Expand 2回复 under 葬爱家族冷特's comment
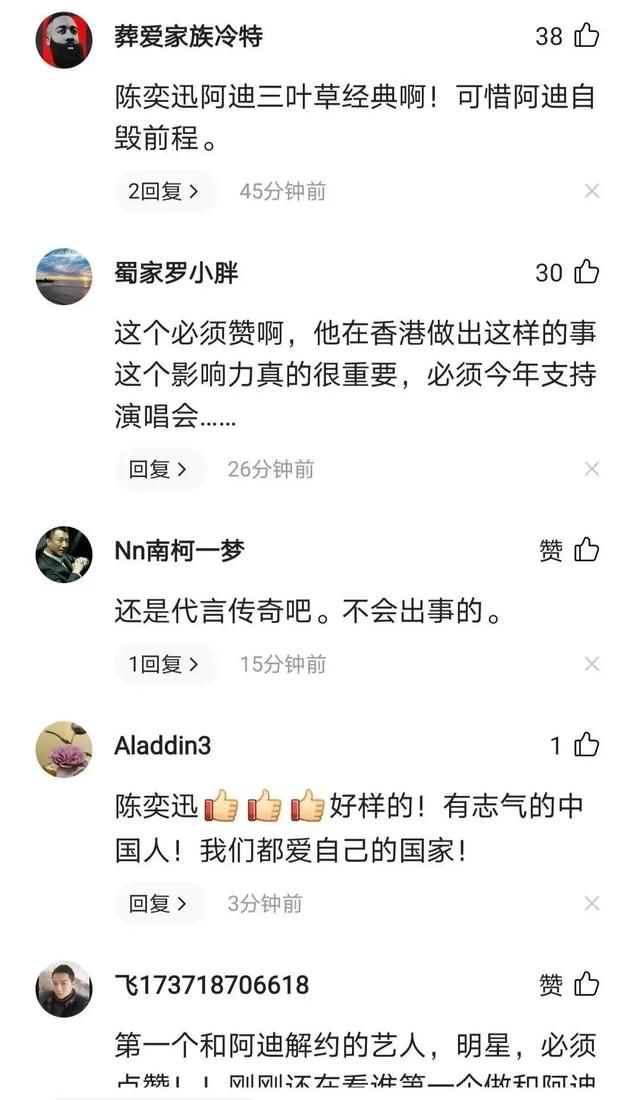Viewport: 640px width, 1100px height. (x=165, y=191)
